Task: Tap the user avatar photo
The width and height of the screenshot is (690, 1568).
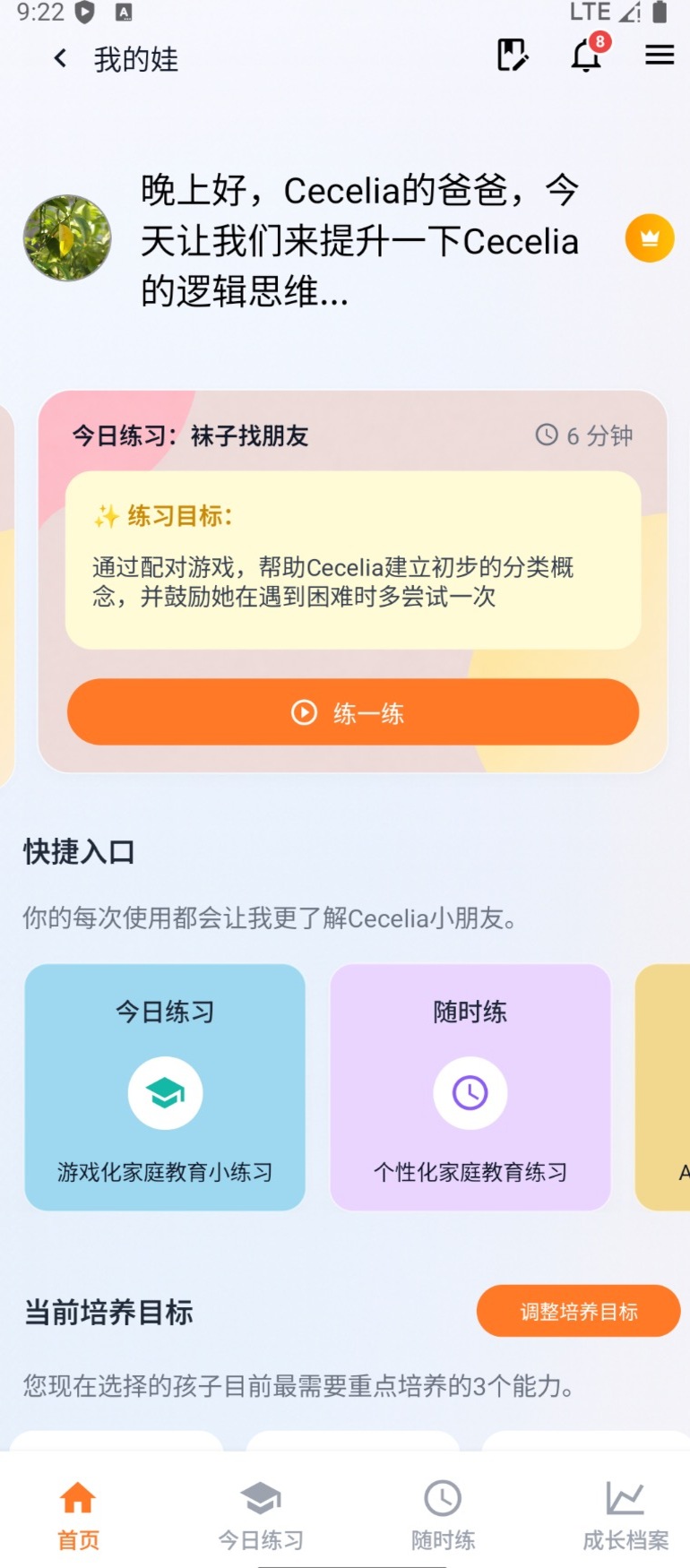Action: pyautogui.click(x=66, y=237)
